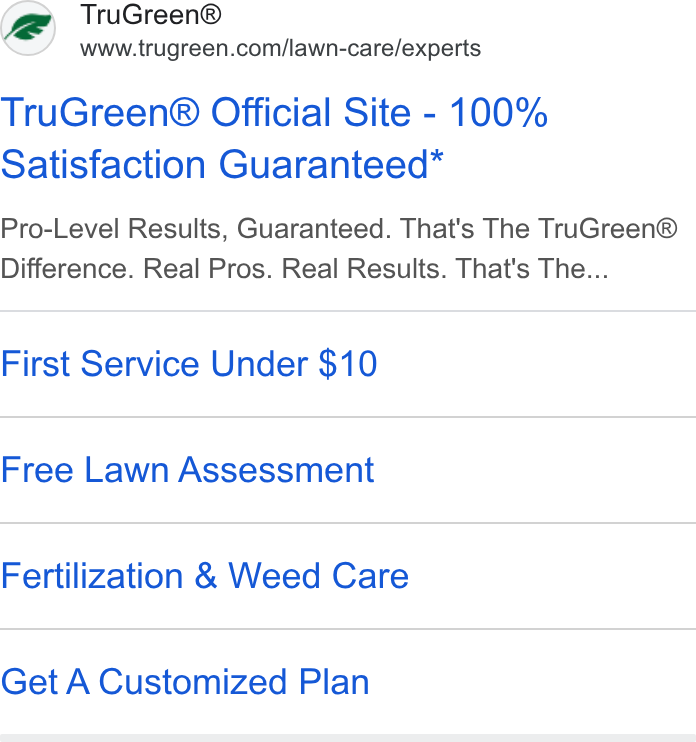Visit the www.trugreen.com/lawn-care/experts URL

pos(280,48)
